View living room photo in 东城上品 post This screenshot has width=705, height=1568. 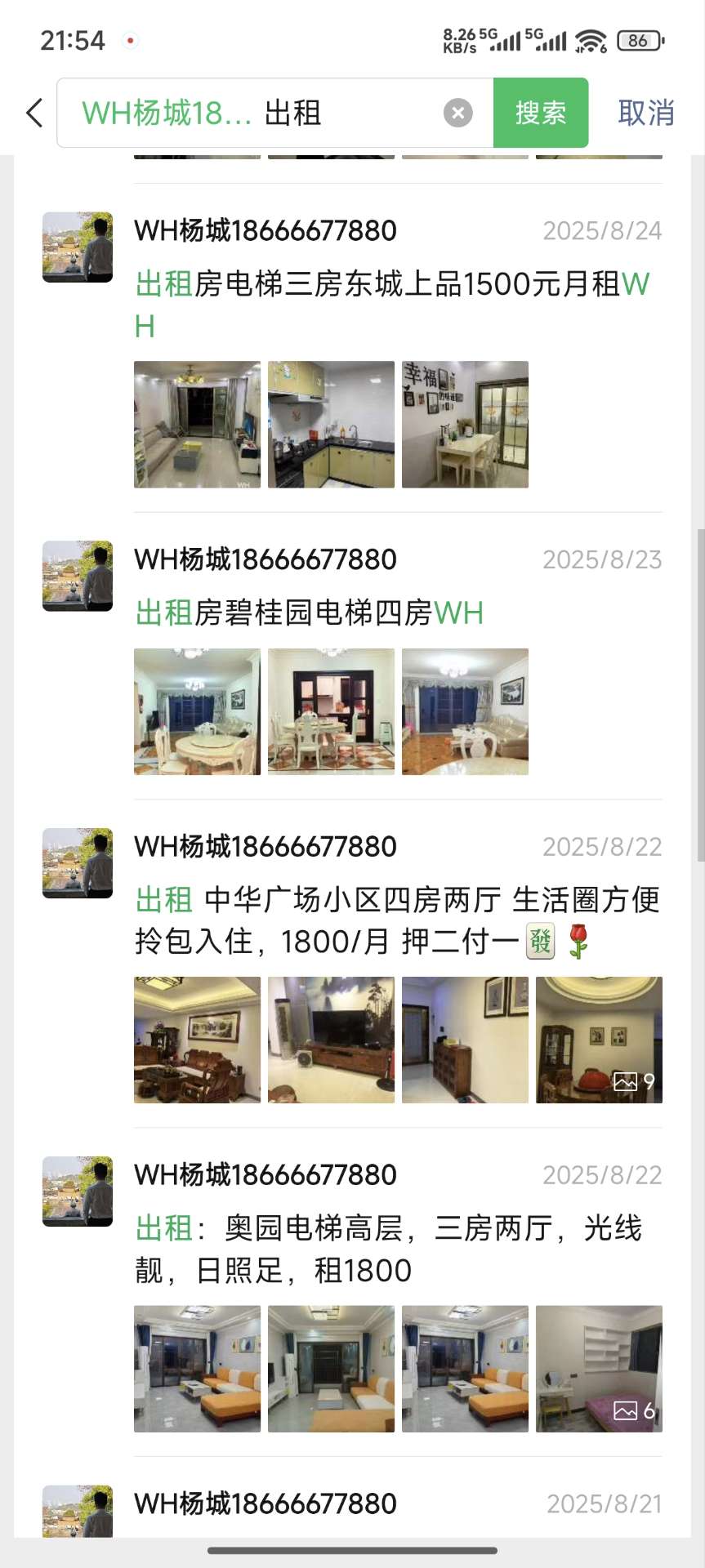click(x=197, y=425)
